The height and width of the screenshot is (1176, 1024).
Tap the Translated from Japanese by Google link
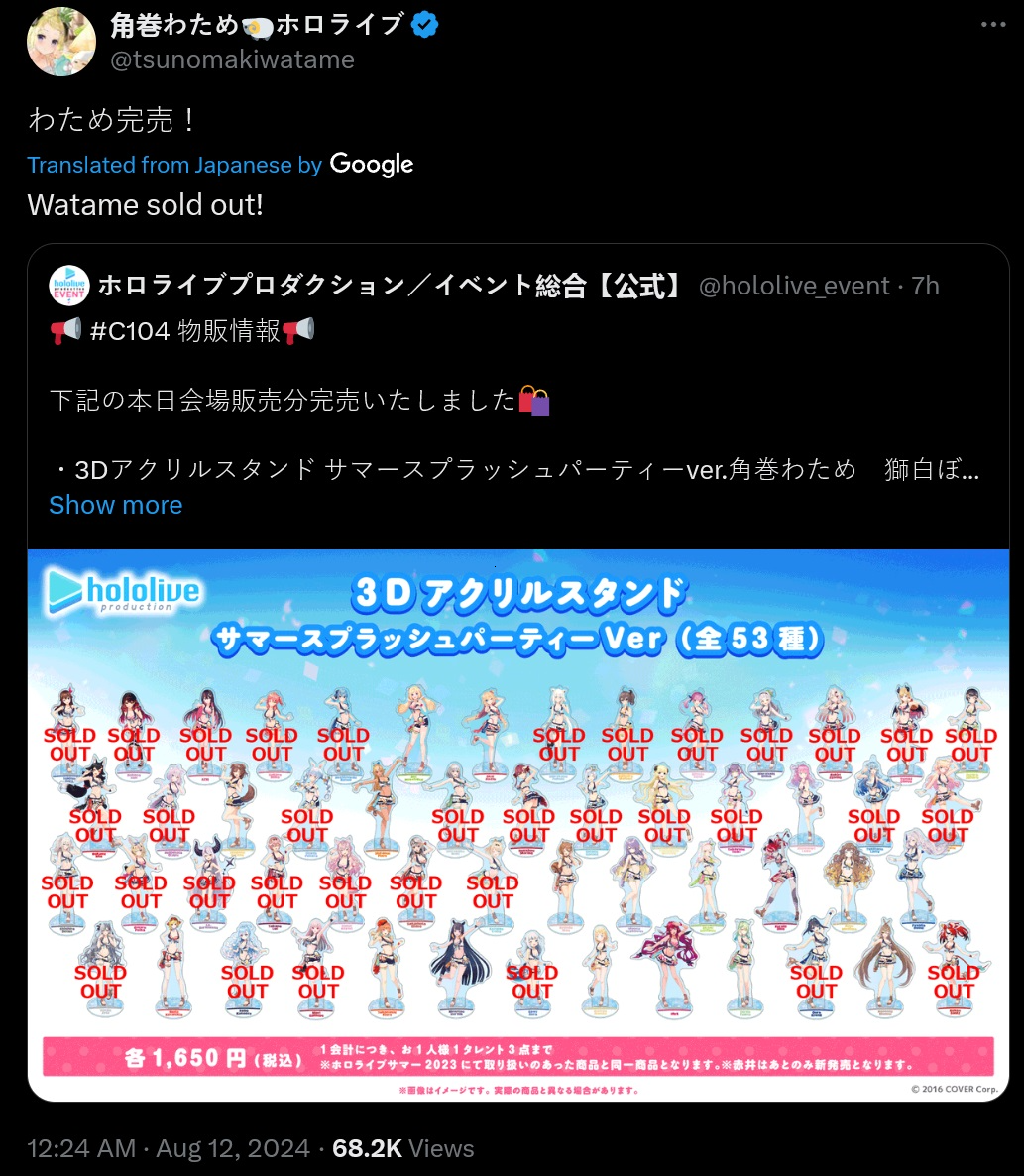click(220, 165)
